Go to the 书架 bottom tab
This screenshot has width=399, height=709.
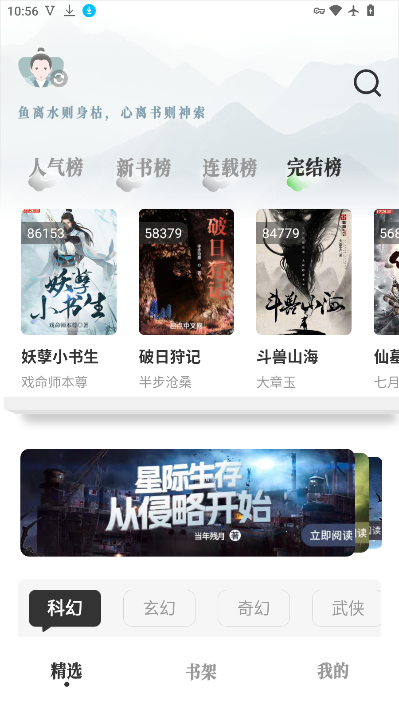tap(201, 672)
